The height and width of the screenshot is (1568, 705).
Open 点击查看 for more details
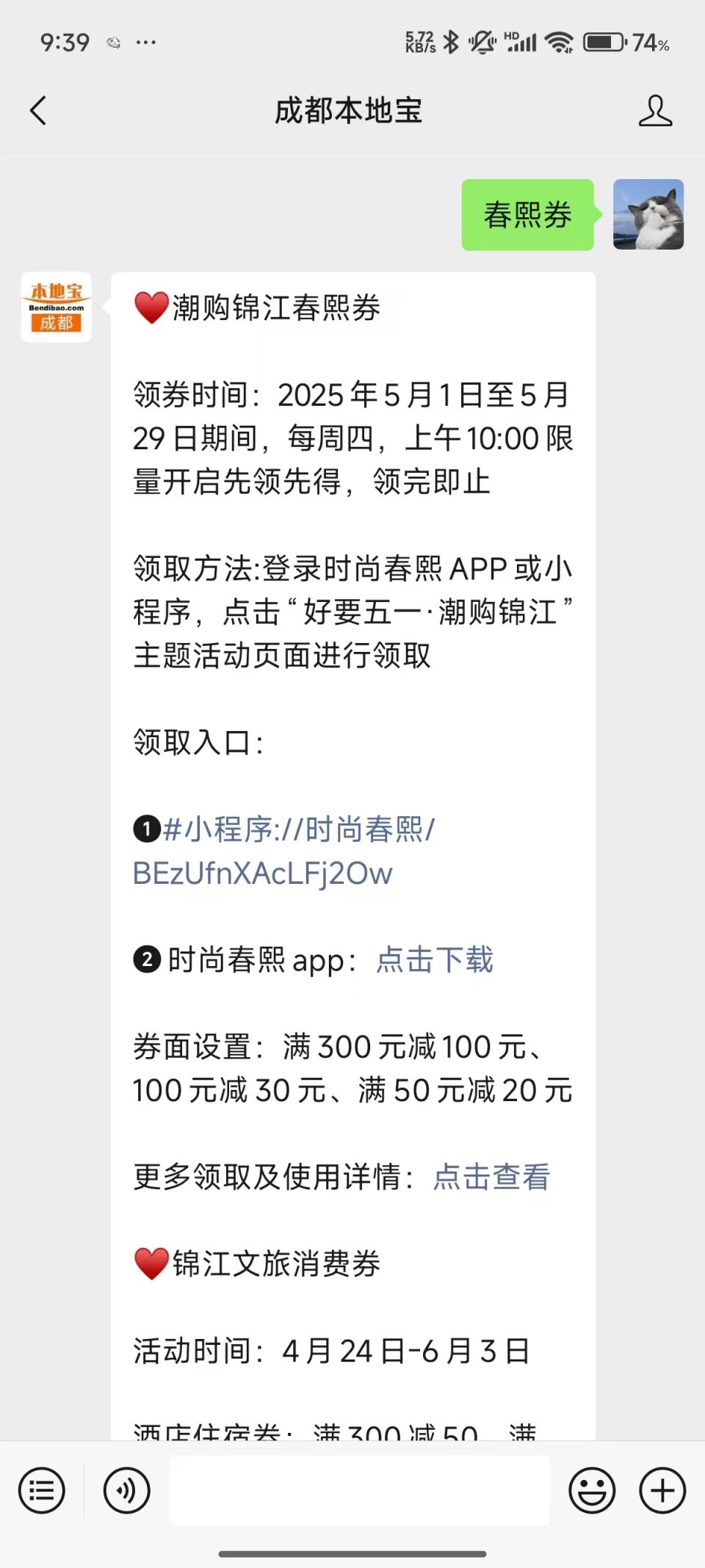[491, 1177]
